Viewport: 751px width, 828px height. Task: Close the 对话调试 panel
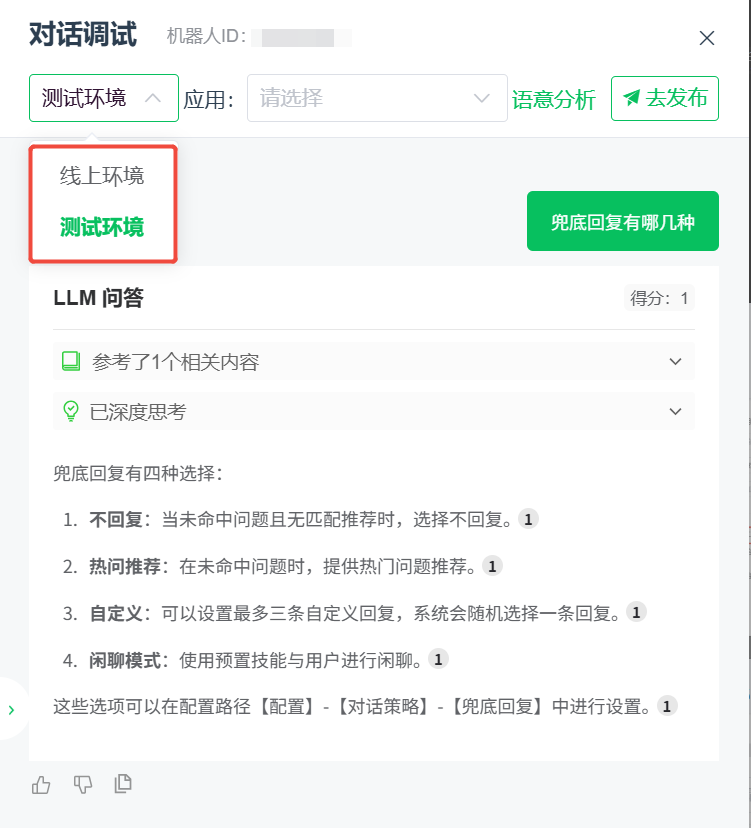point(706,38)
